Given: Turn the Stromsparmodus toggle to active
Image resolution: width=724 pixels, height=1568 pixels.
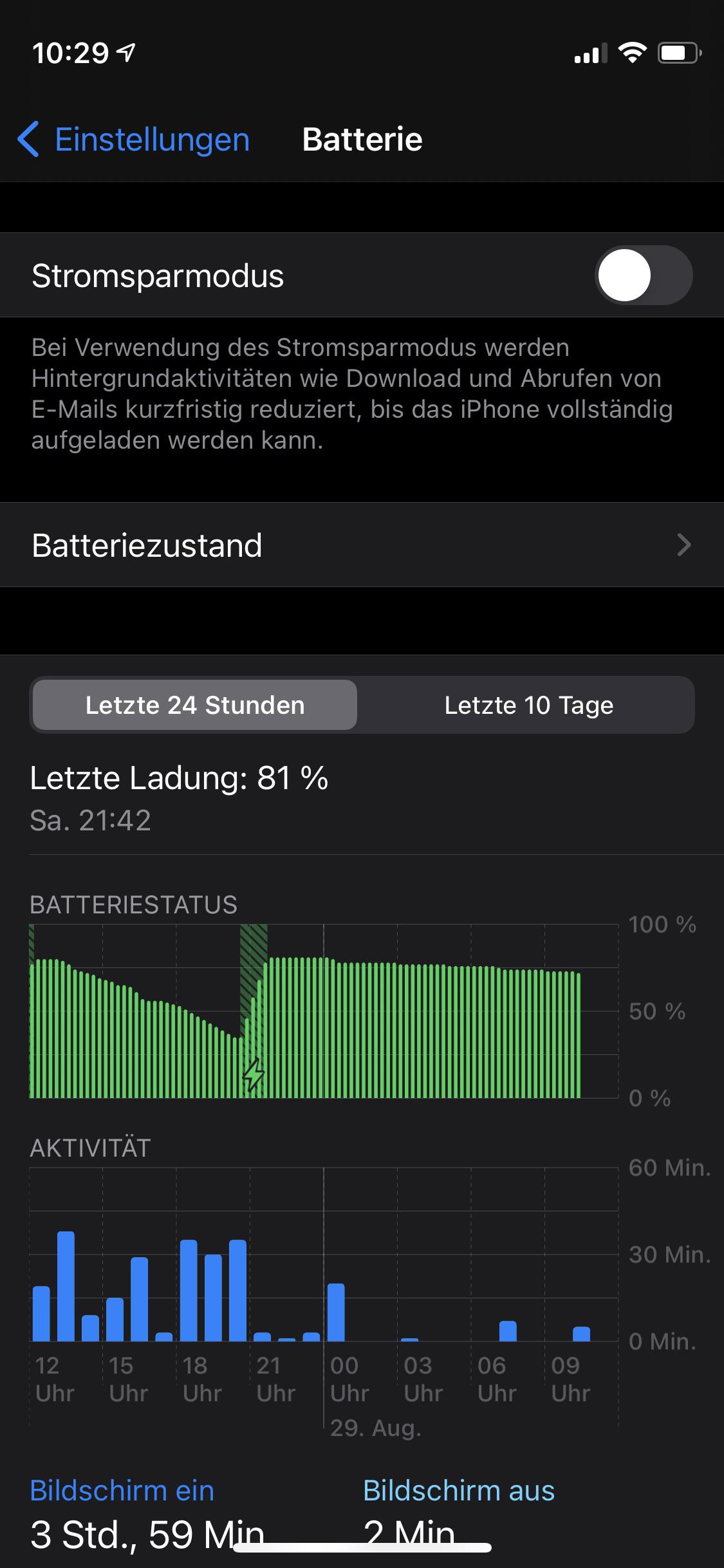Looking at the screenshot, I should (x=642, y=275).
